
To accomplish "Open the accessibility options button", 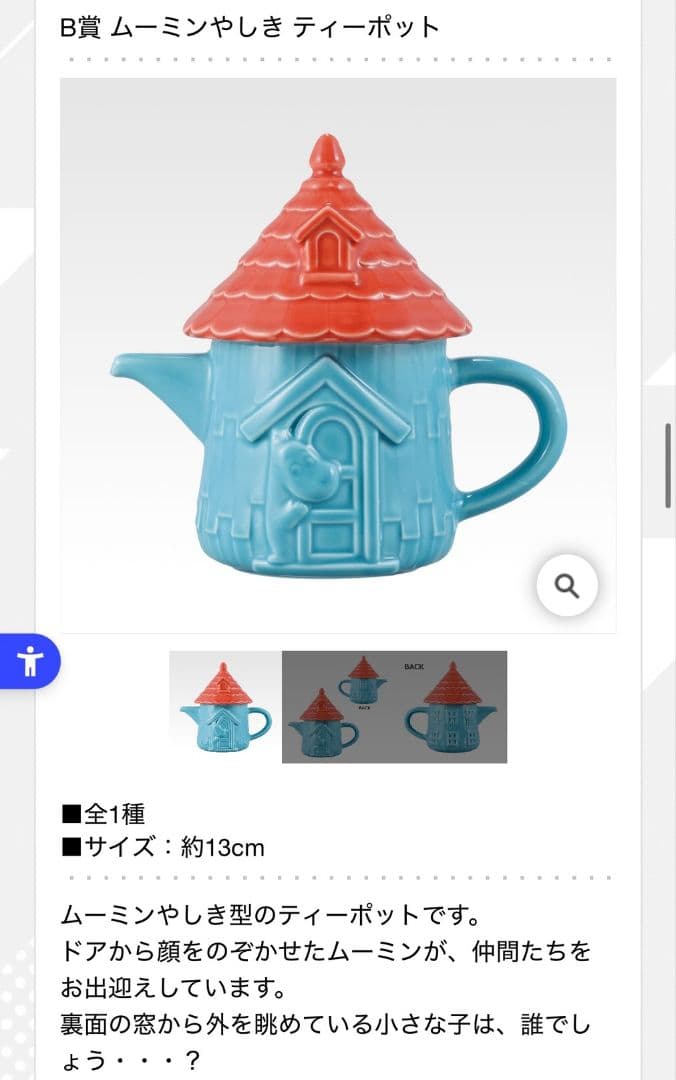I will pos(30,661).
